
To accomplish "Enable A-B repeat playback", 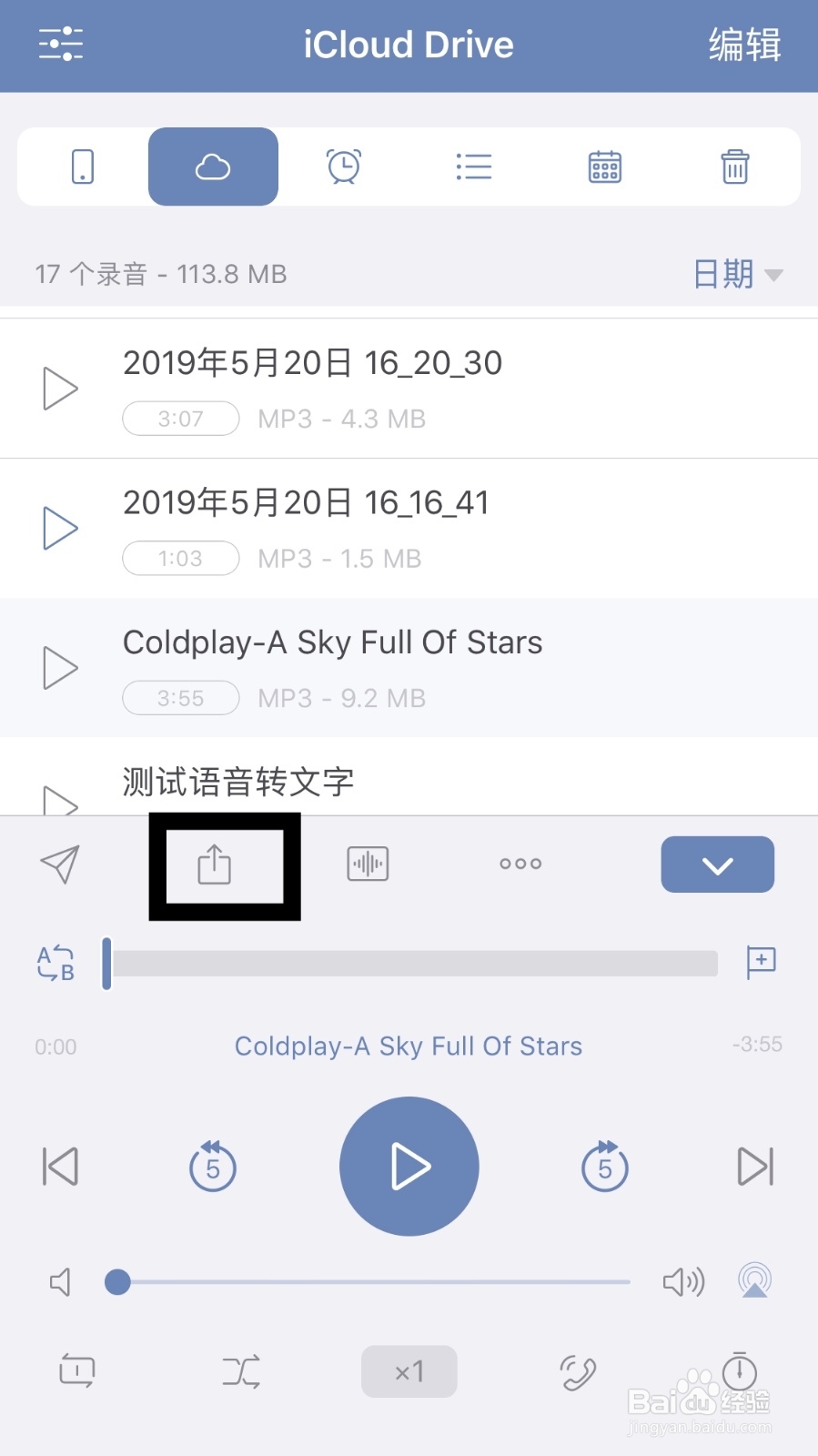I will 55,962.
